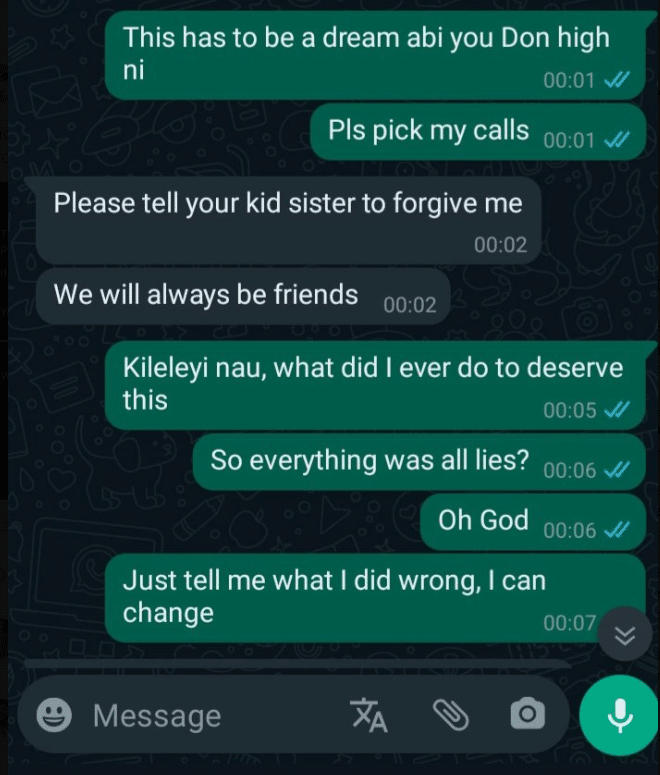Open the translate icon in message bar
The height and width of the screenshot is (775, 660).
point(368,715)
